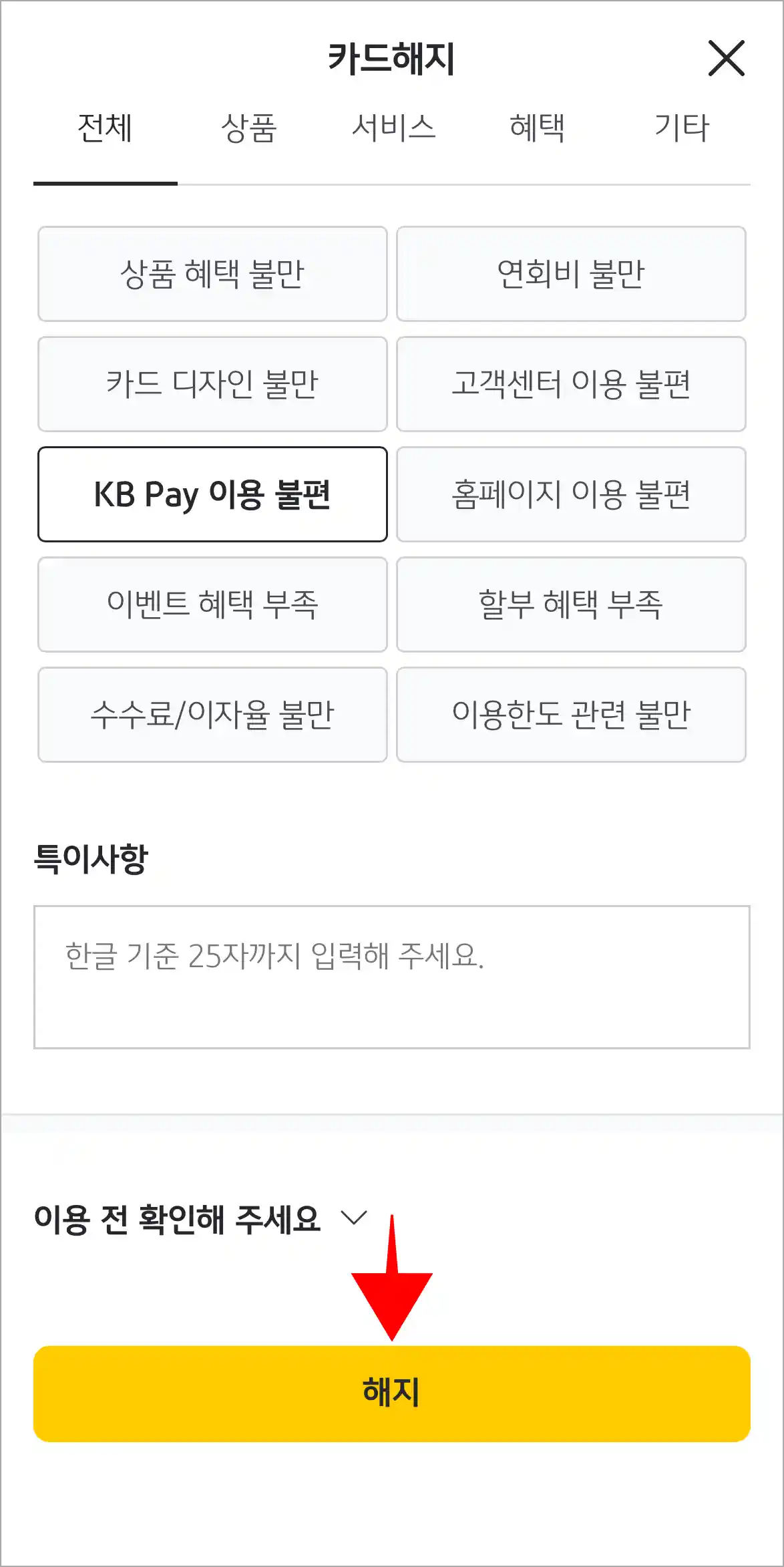Select 이벤트 혜택 부족 reason
Image resolution: width=784 pixels, height=1567 pixels.
(x=212, y=604)
